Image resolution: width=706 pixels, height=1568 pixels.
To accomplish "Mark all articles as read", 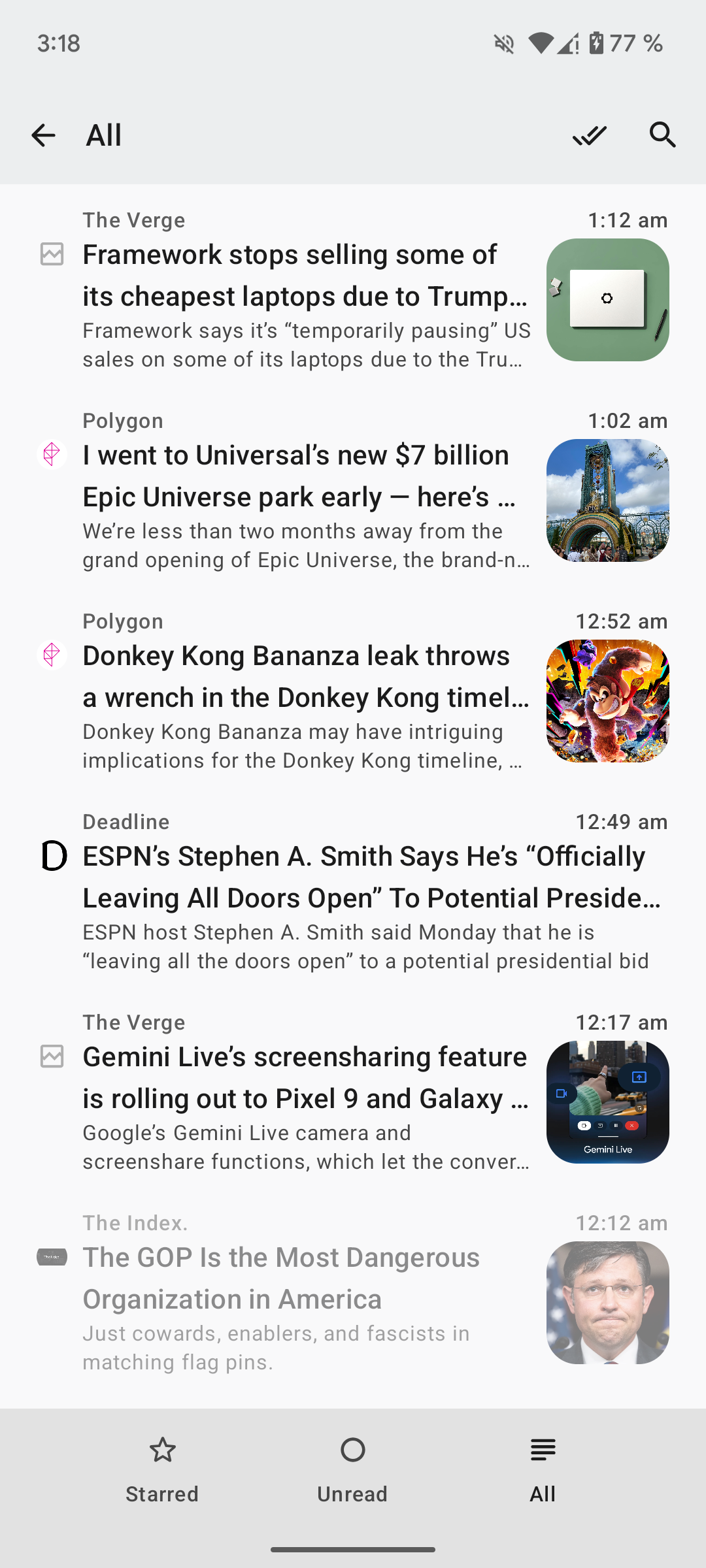I will [x=590, y=135].
